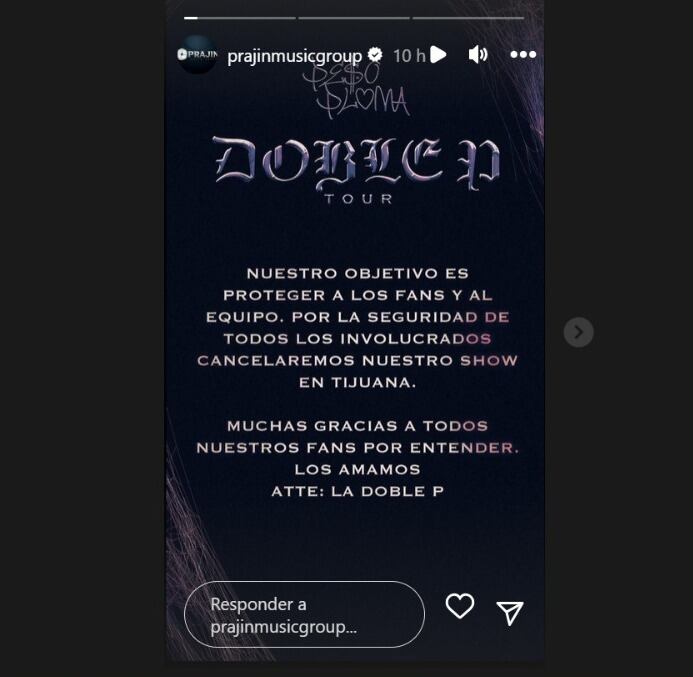Open the three-dot more options menu
693x677 pixels.
point(523,55)
